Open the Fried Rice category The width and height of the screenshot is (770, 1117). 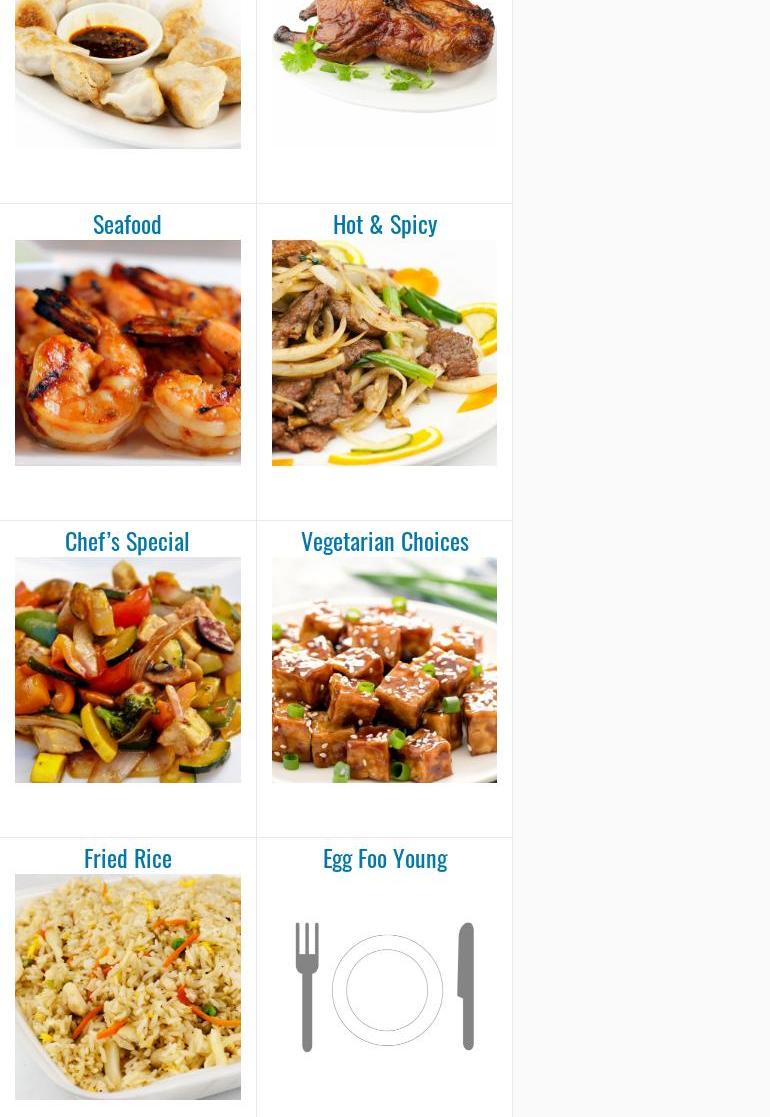click(x=127, y=858)
